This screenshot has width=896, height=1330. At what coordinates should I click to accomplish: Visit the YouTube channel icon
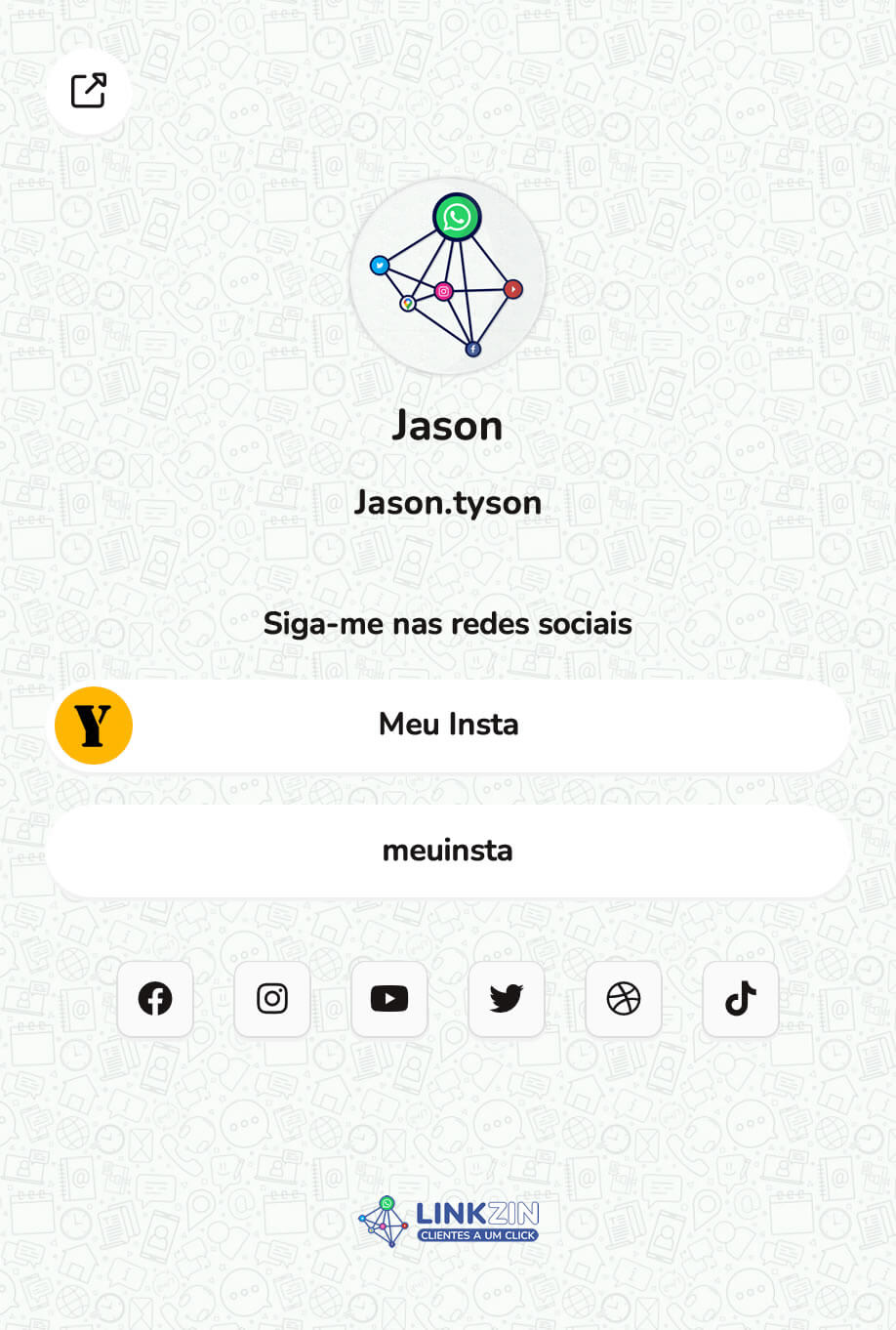pos(389,998)
